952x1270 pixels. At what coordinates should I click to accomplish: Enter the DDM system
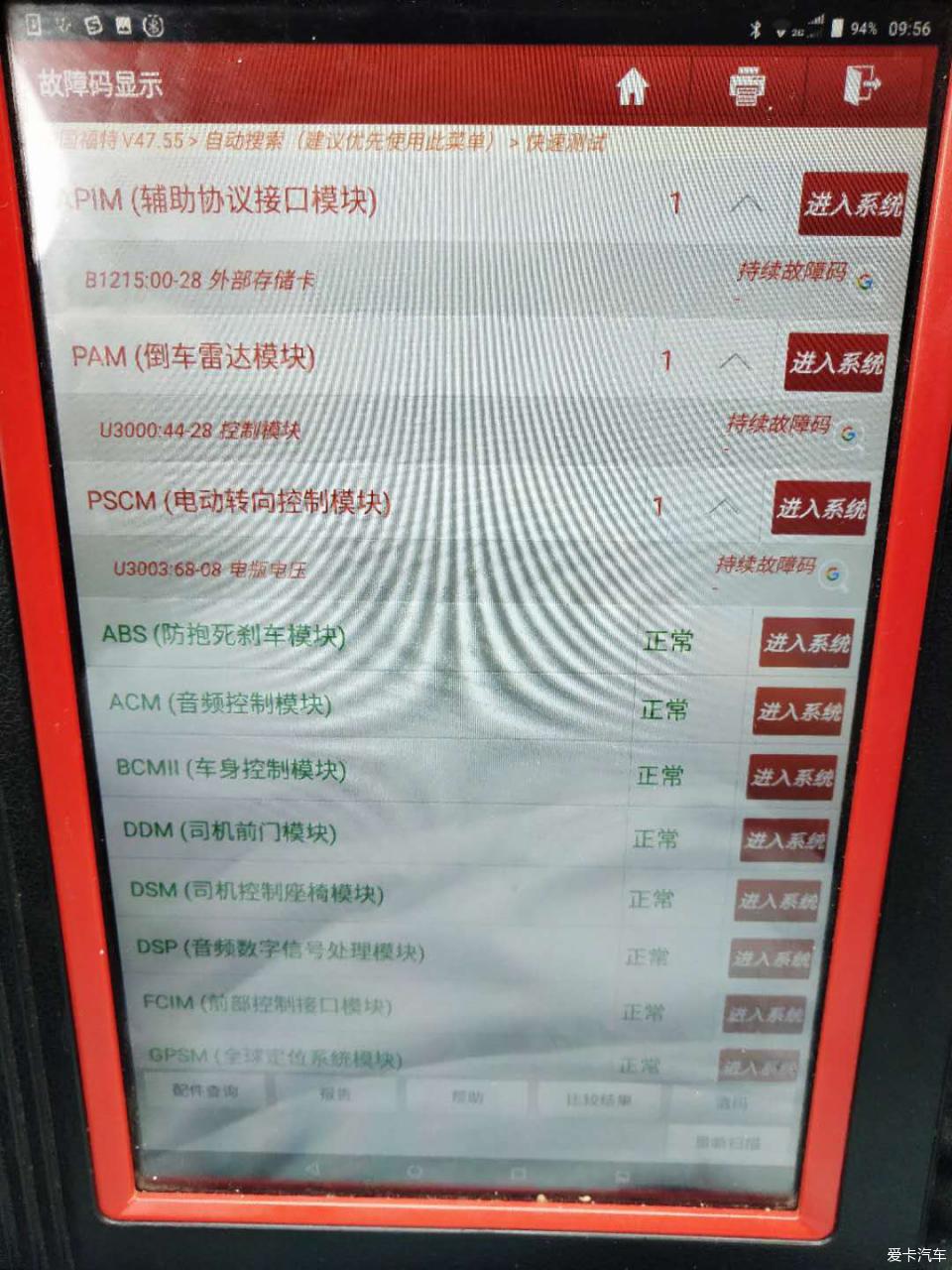point(784,840)
